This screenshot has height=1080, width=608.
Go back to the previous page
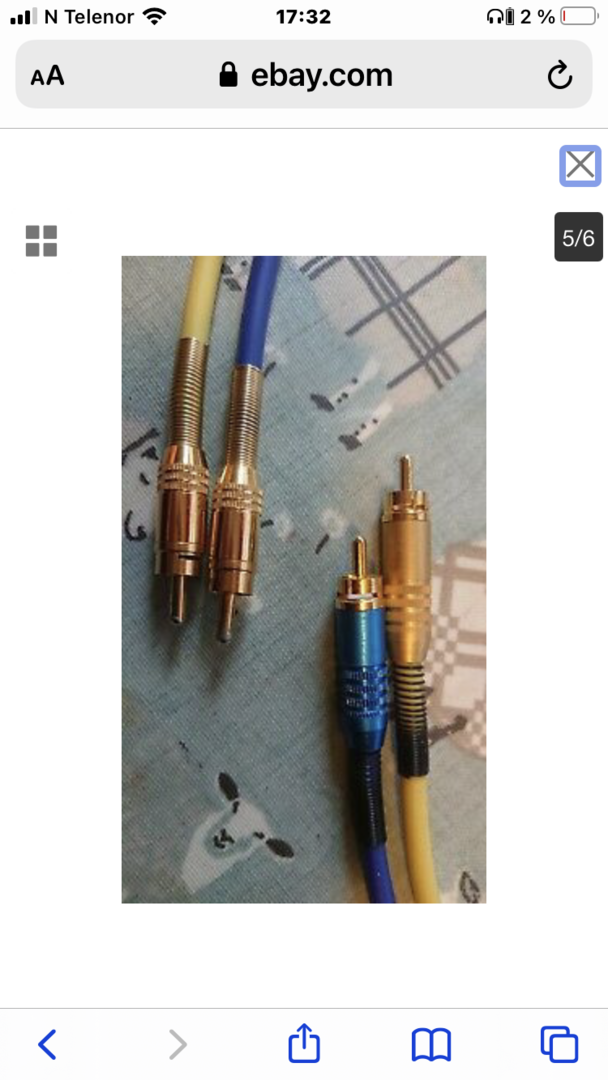[47, 1045]
